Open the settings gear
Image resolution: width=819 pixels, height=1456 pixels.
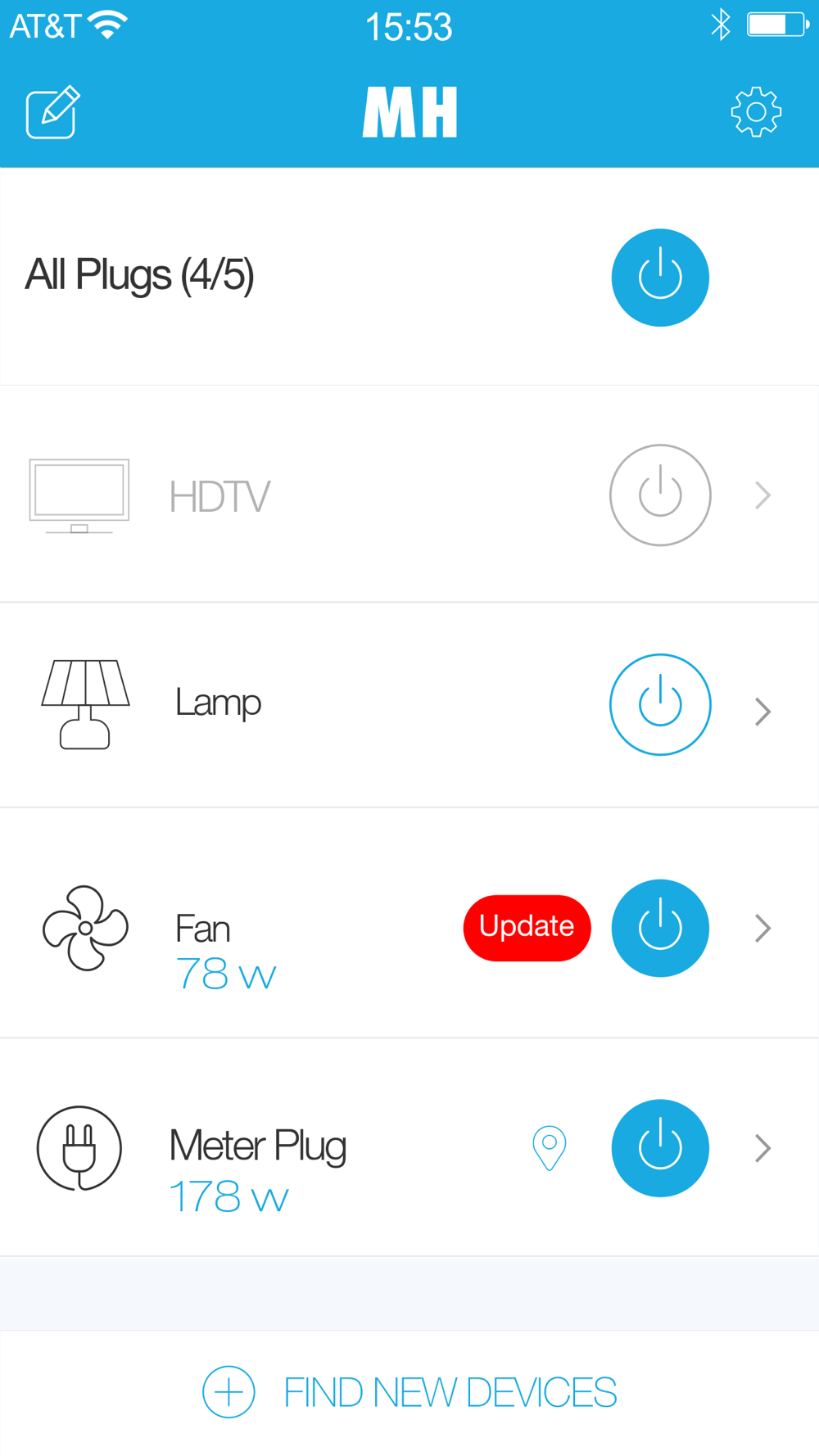756,111
